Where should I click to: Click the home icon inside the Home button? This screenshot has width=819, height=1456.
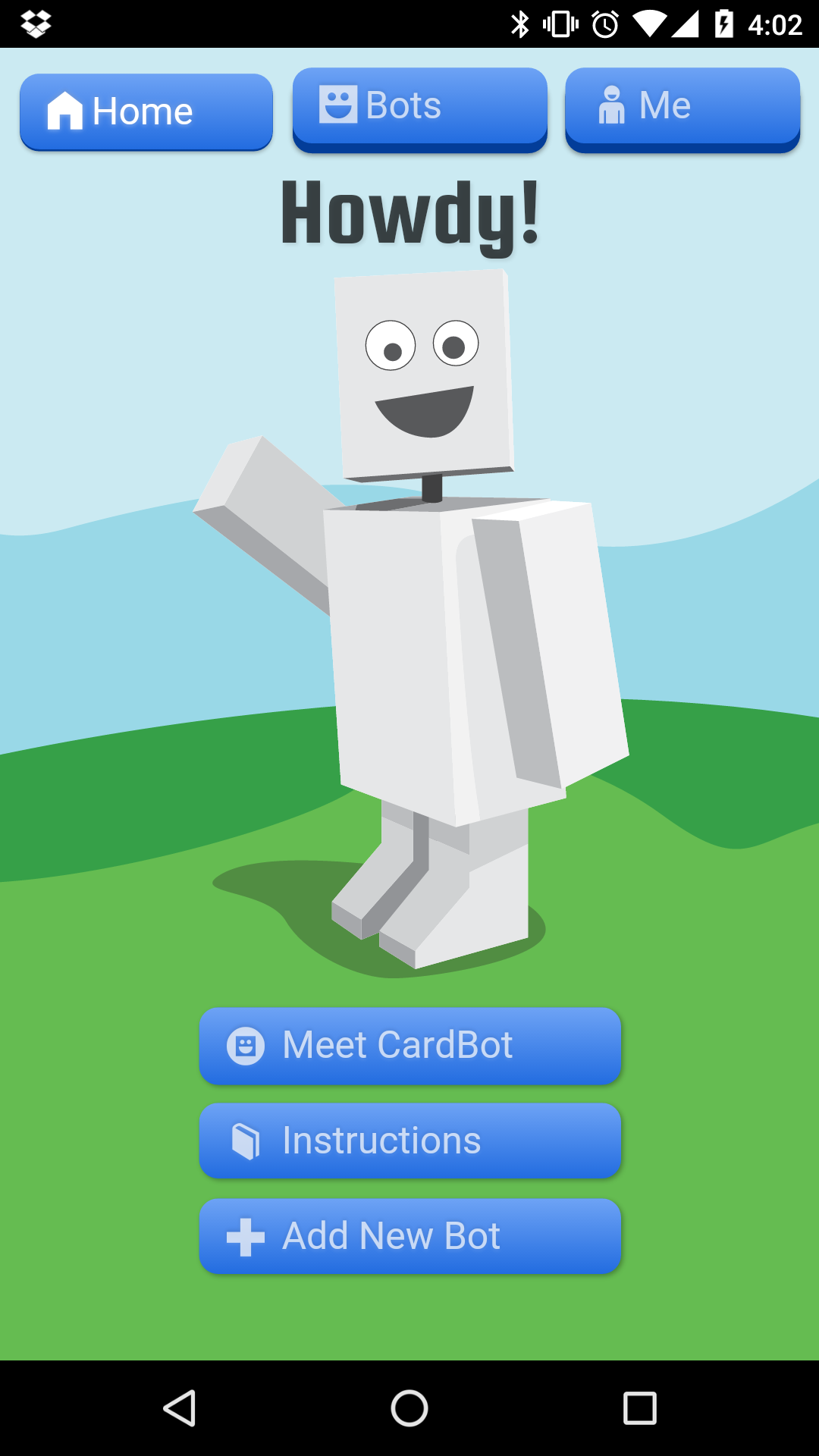click(64, 111)
